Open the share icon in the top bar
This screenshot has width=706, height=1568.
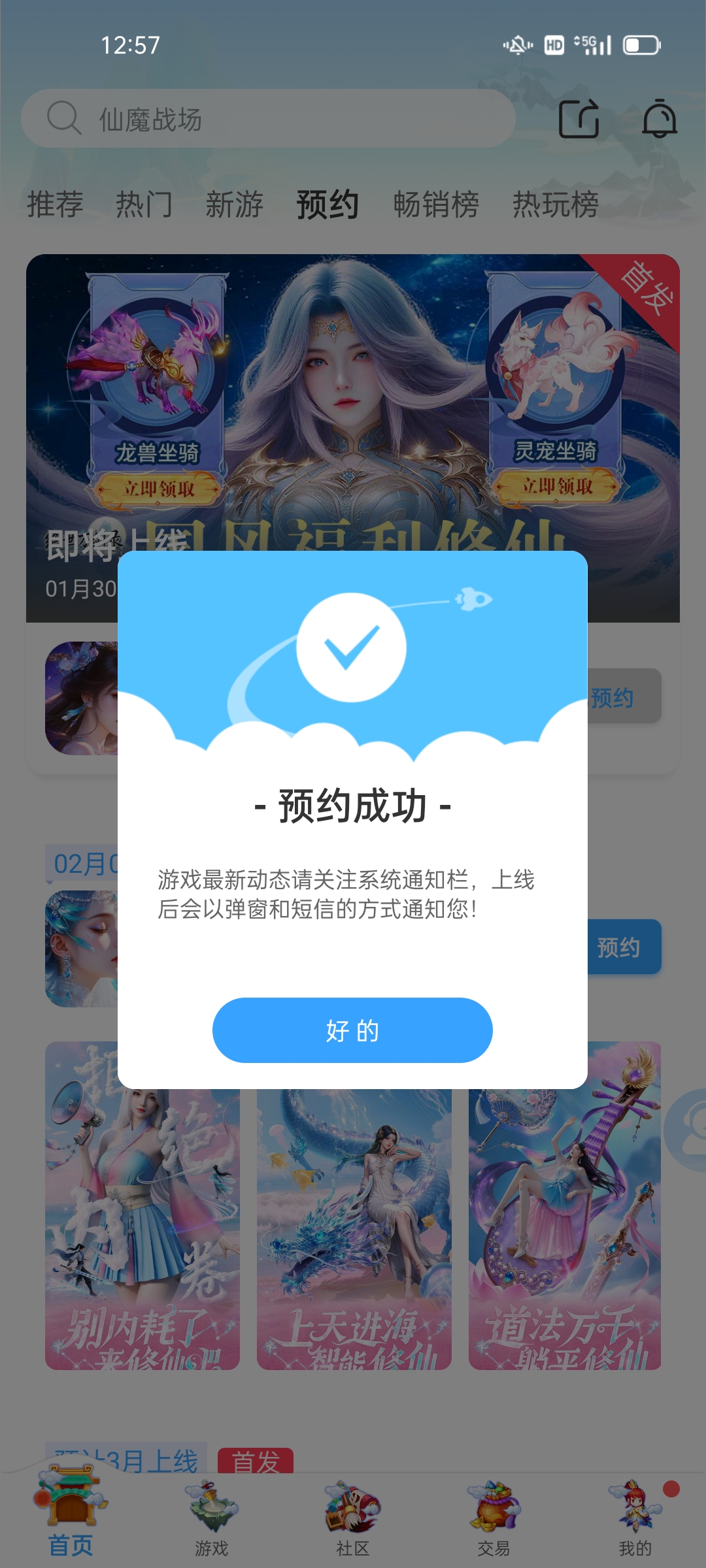coord(579,119)
